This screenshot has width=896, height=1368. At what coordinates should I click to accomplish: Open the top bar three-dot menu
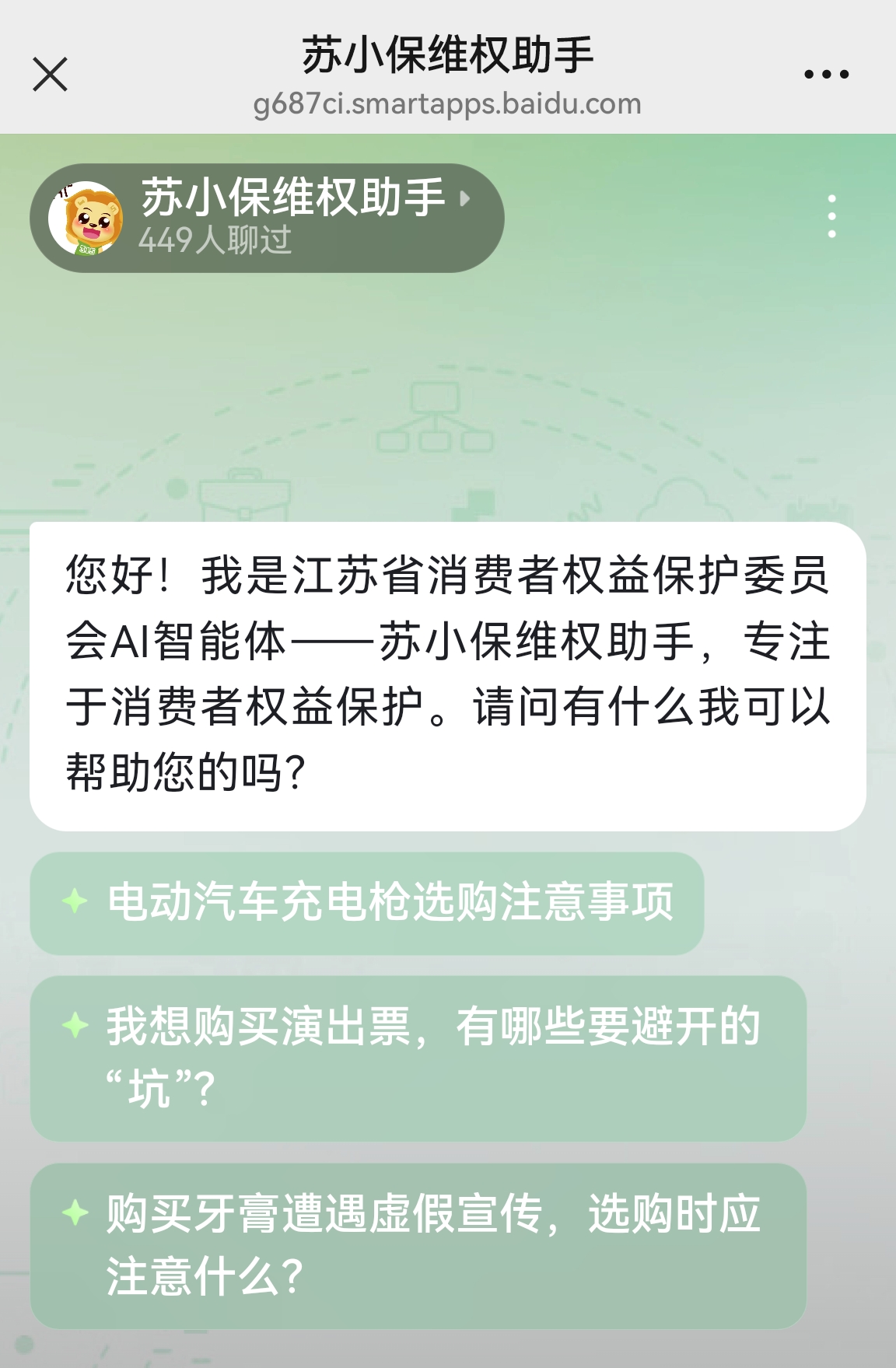826,75
